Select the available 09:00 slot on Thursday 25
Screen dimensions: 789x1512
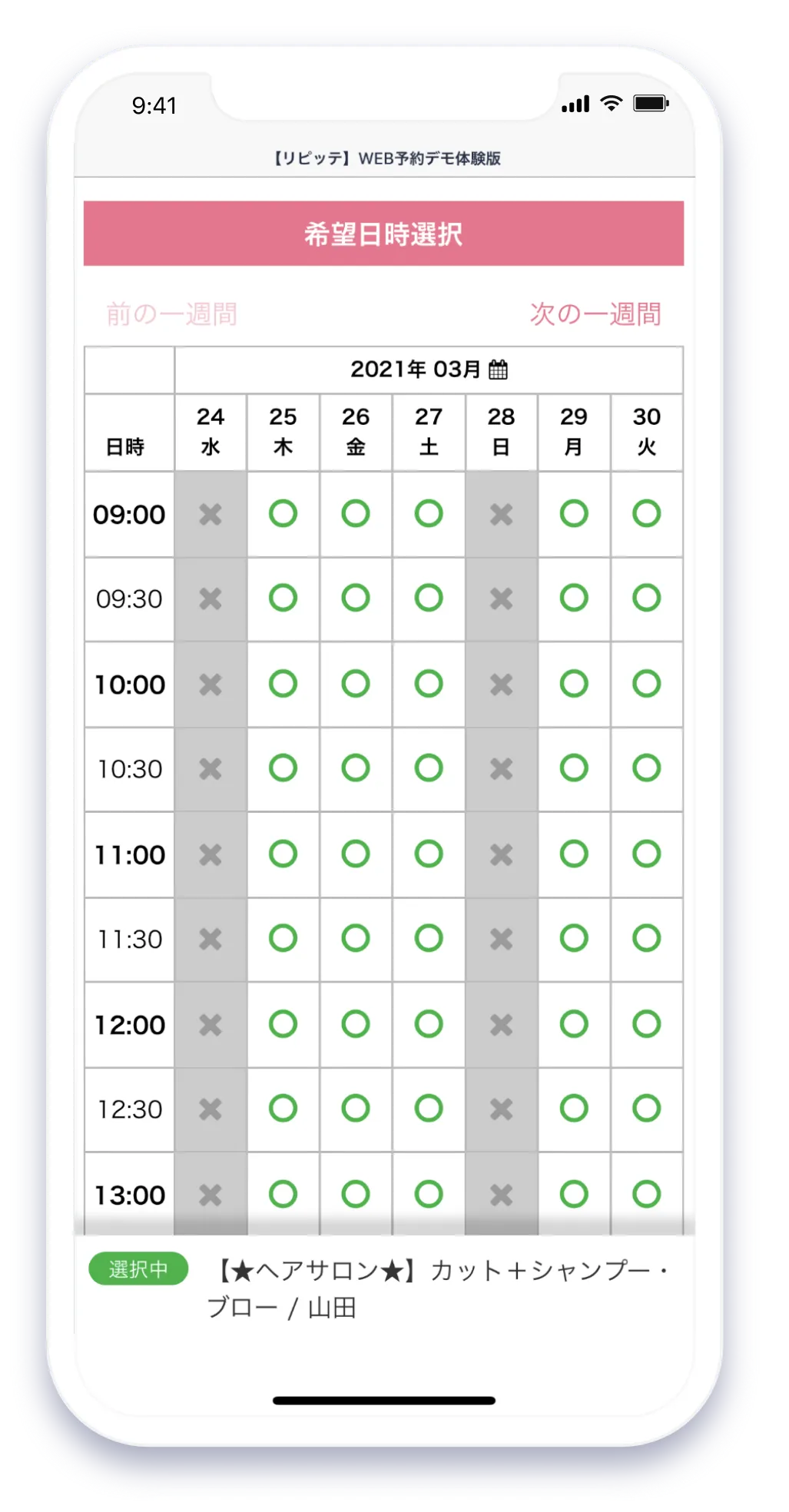pos(283,515)
